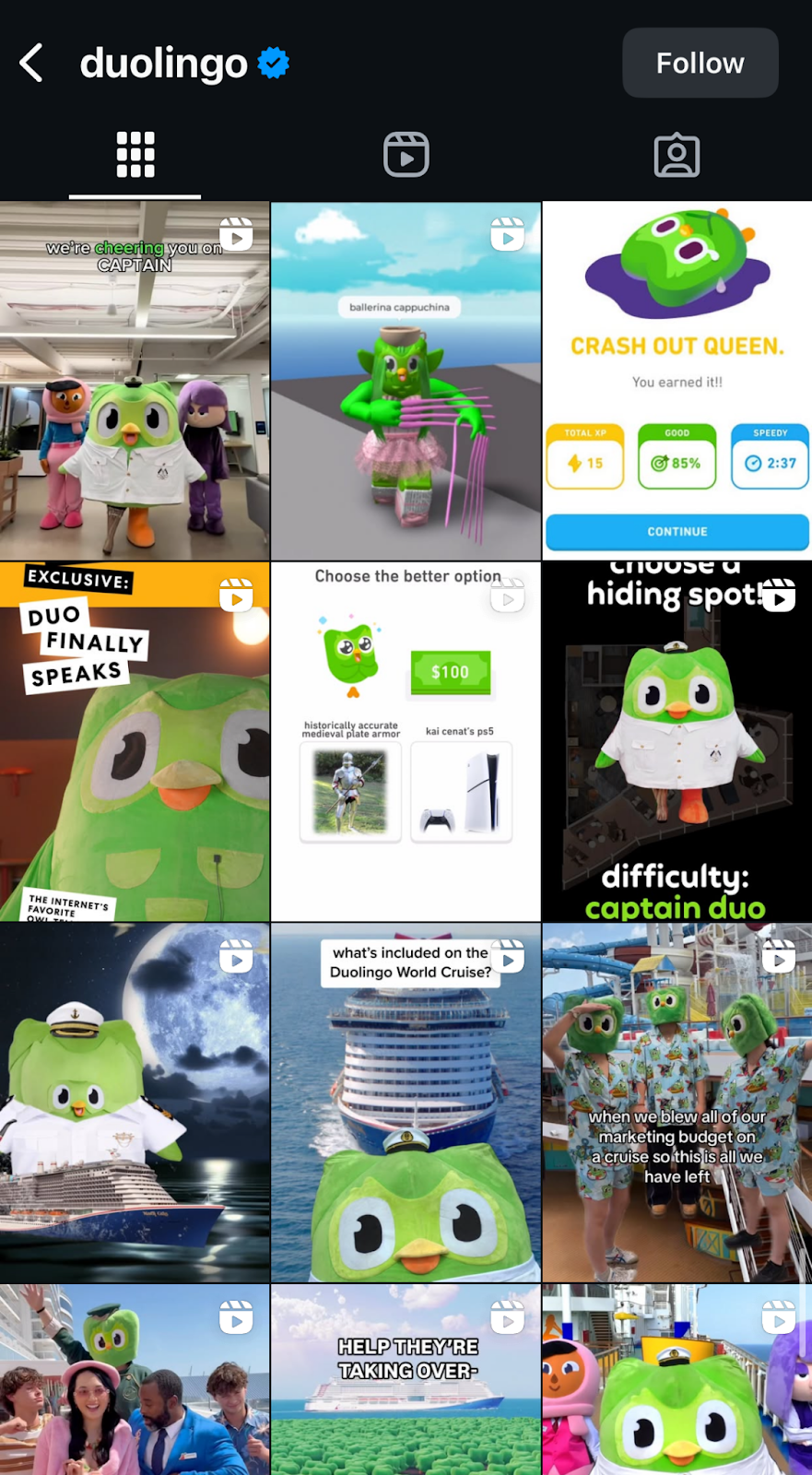
Task: Open the 'blew our marketing budget' reel
Action: [x=677, y=1103]
